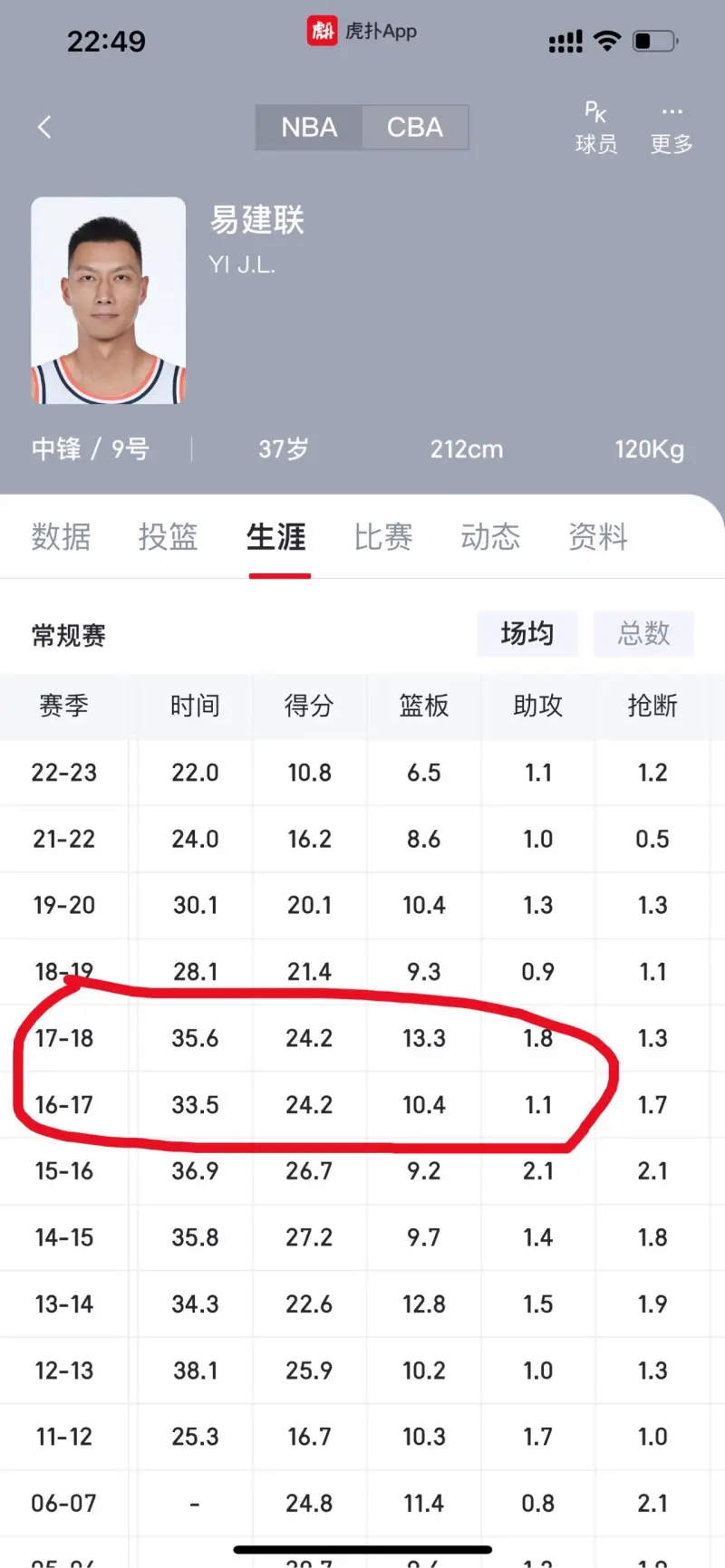Open the 更多 overflow menu
This screenshot has width=725, height=1568.
672,128
